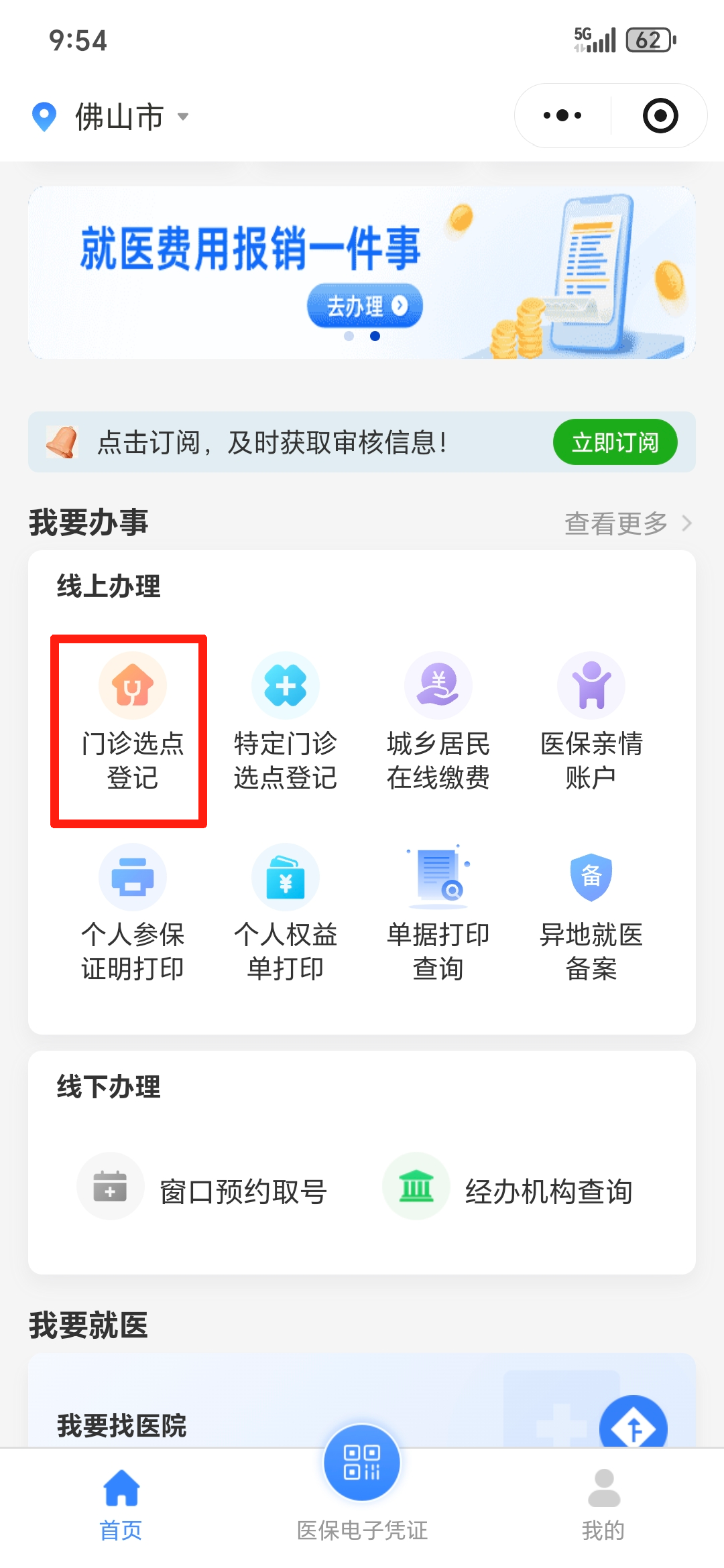Select 城乡居民在线缴费
The image size is (724, 1568).
(438, 724)
